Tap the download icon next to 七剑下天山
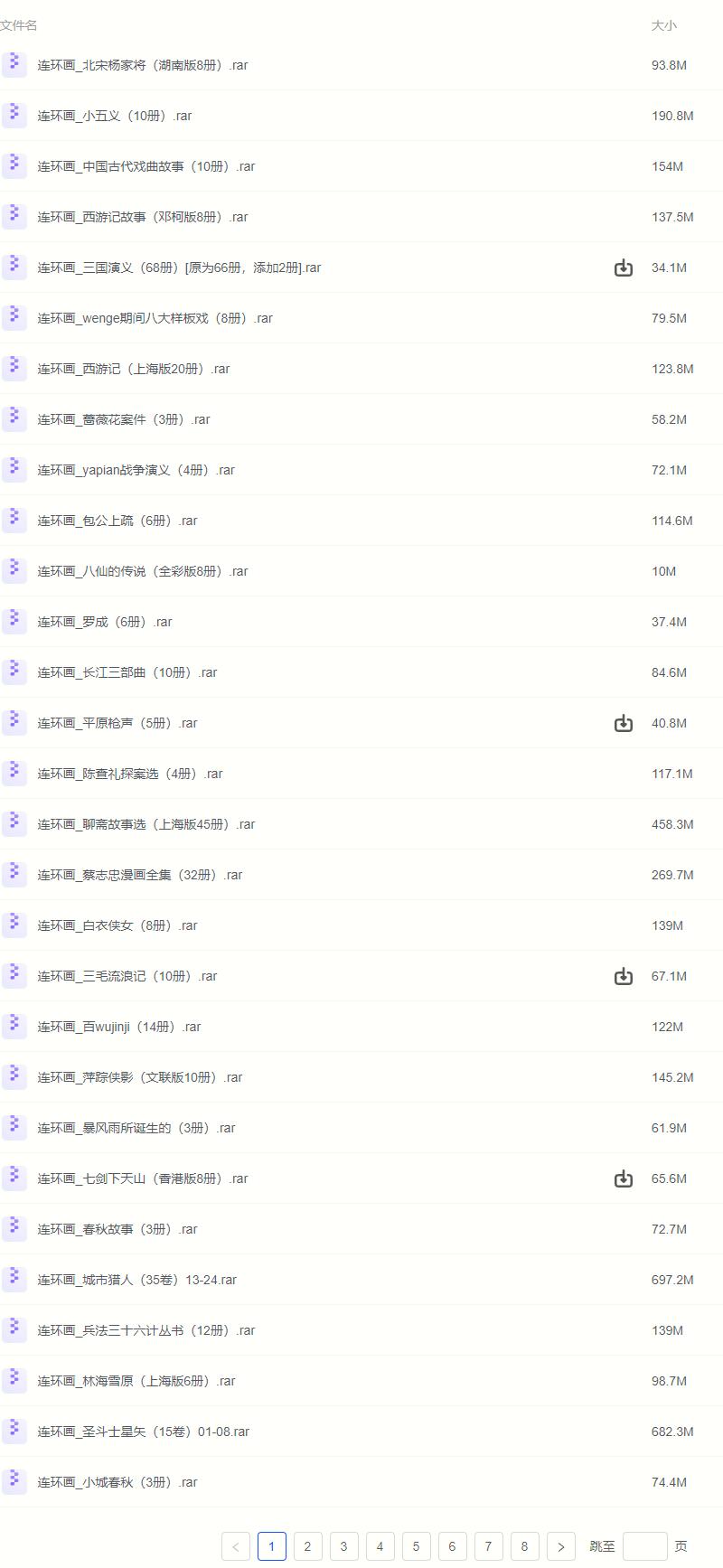 (624, 1178)
